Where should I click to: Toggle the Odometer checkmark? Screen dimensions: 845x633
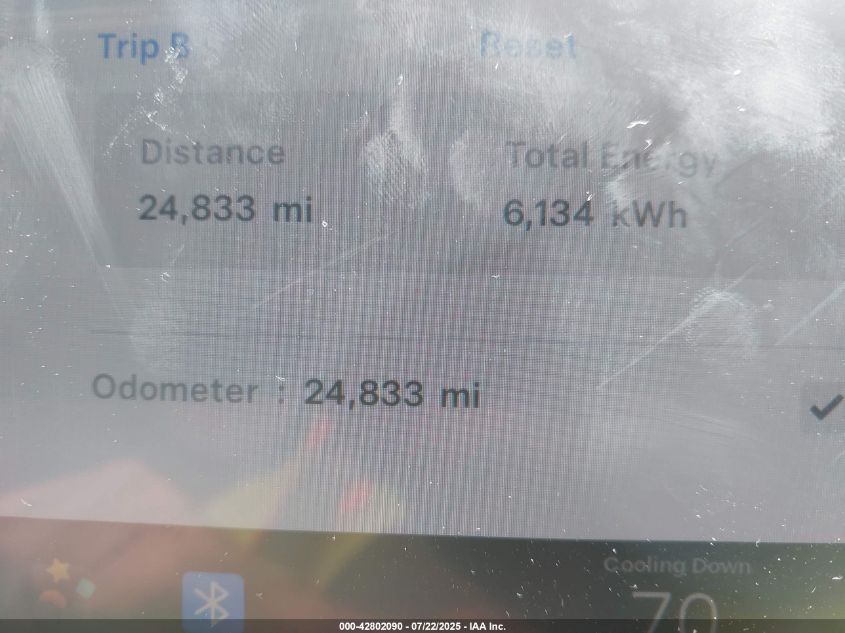824,409
